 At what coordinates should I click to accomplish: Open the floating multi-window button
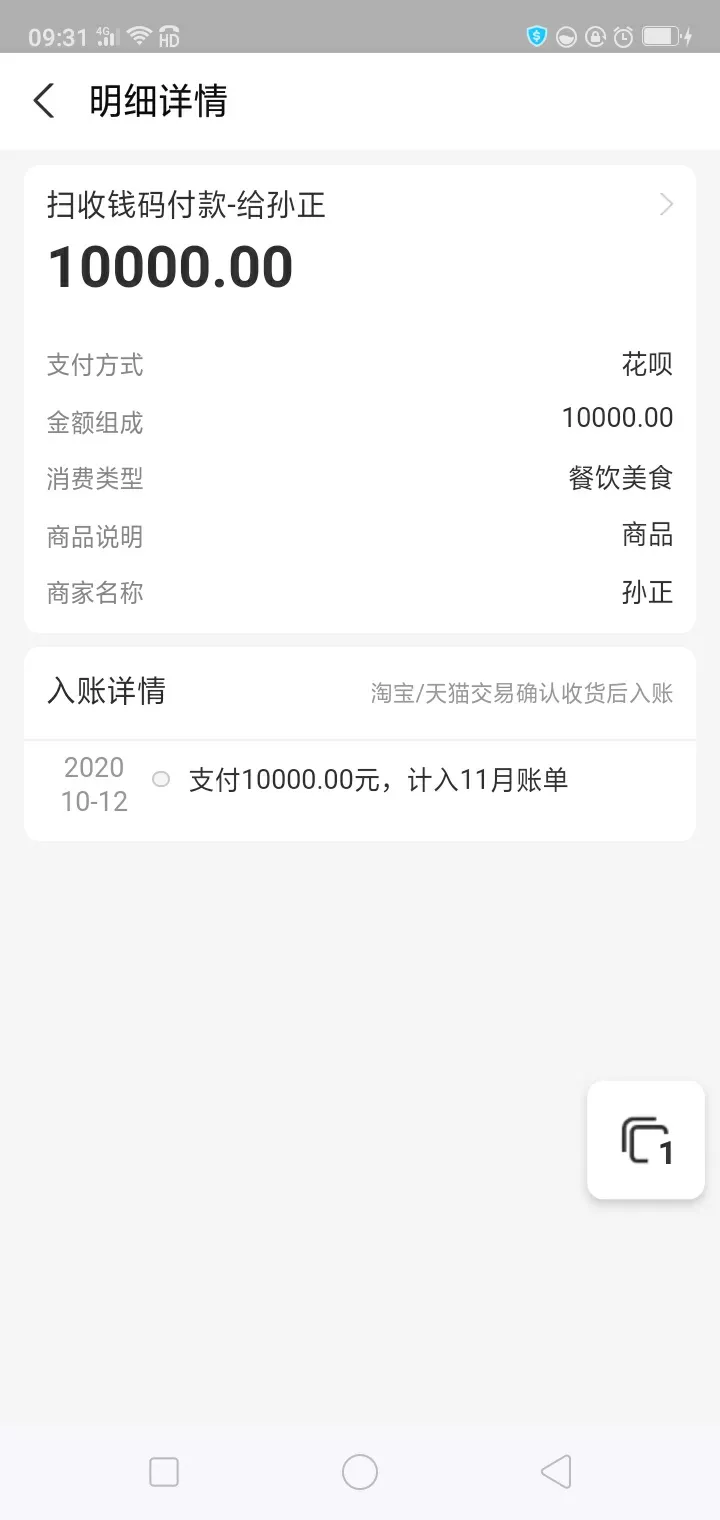(646, 1140)
